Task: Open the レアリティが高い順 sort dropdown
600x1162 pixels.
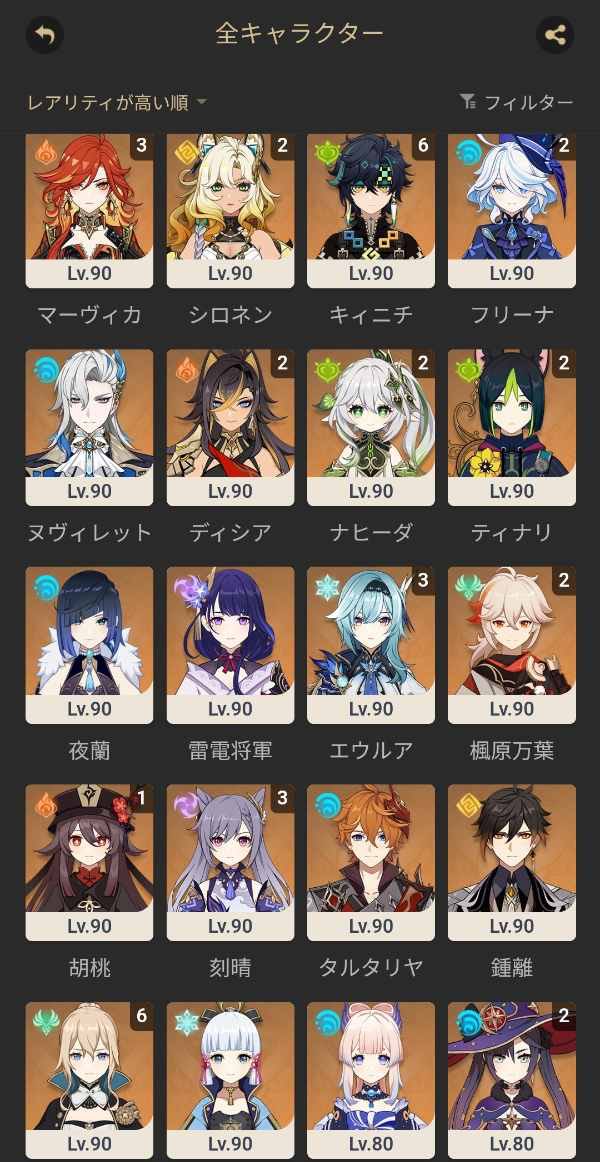Action: [x=117, y=102]
